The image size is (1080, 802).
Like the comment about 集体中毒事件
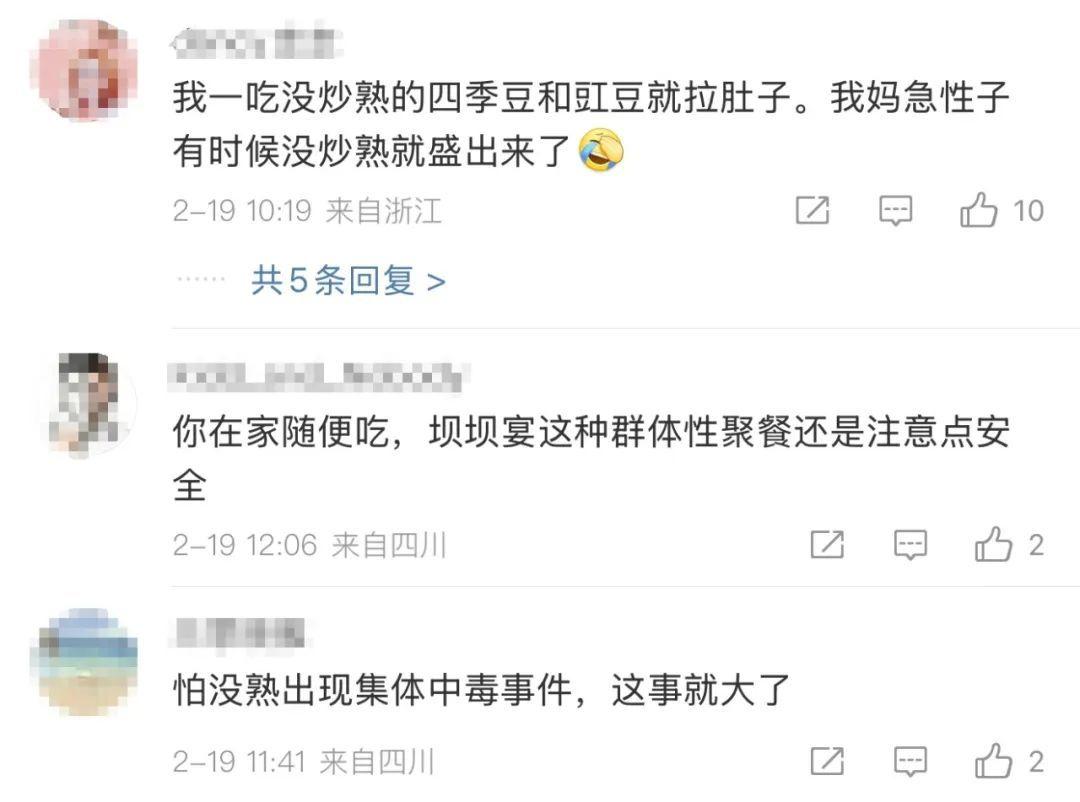click(993, 762)
